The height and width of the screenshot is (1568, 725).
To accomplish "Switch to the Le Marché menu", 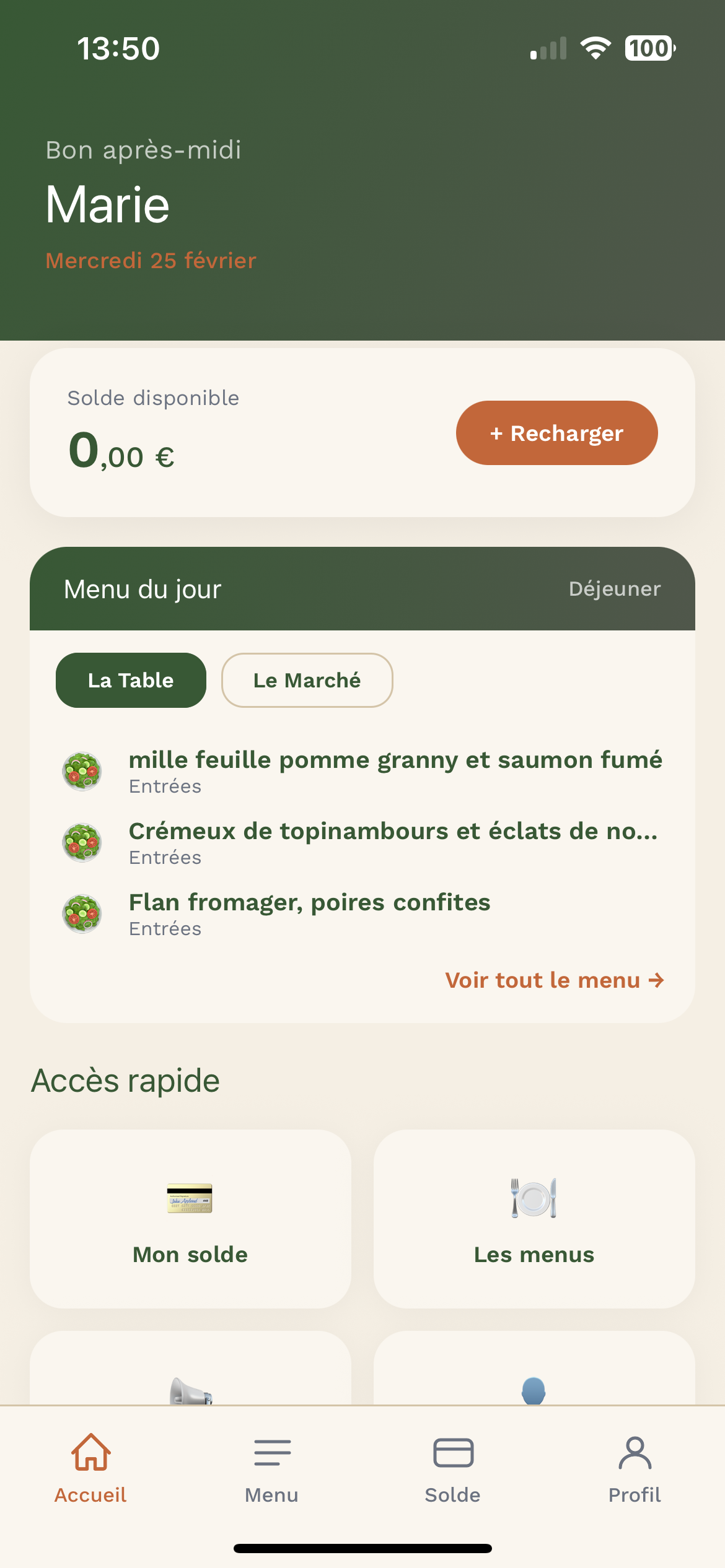I will tap(307, 680).
